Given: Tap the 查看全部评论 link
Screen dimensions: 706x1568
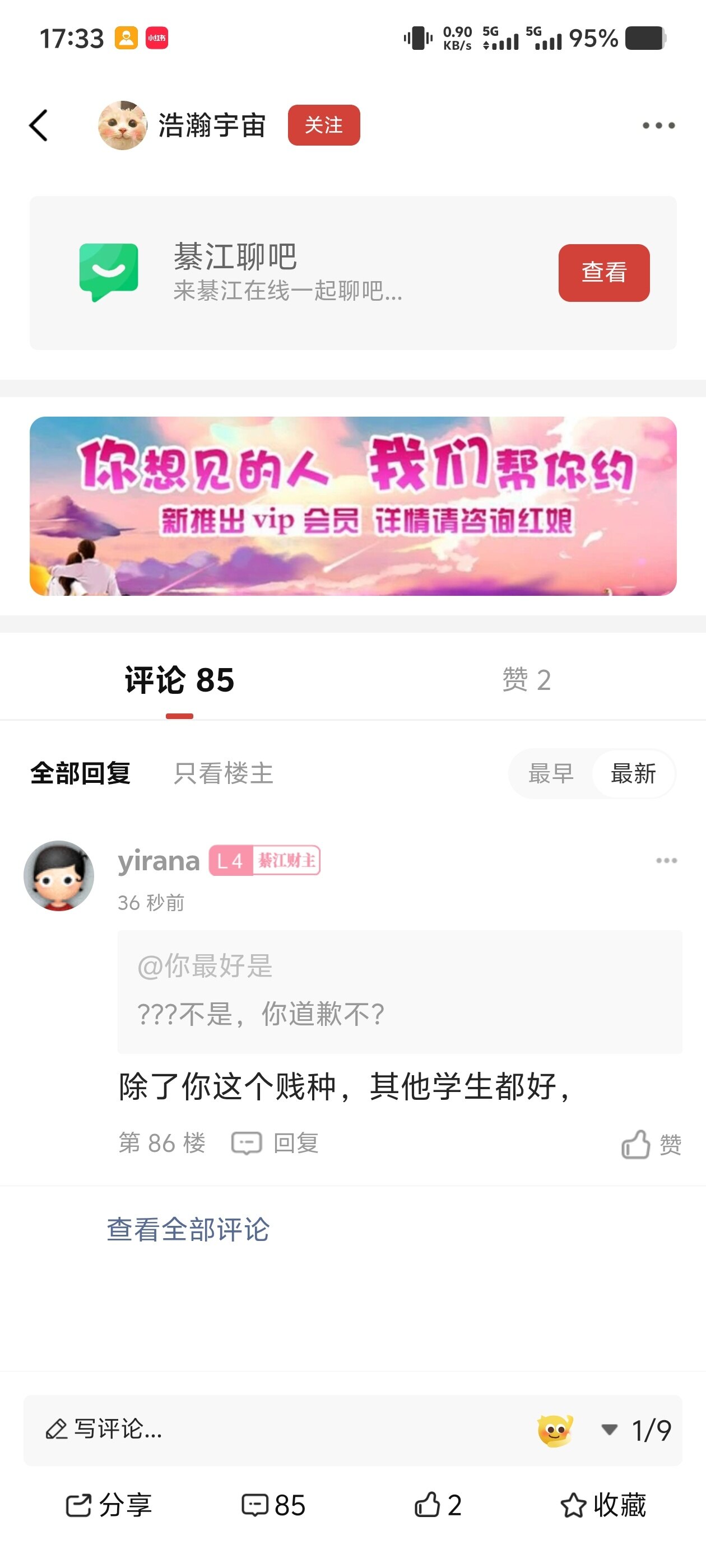Looking at the screenshot, I should point(188,1230).
